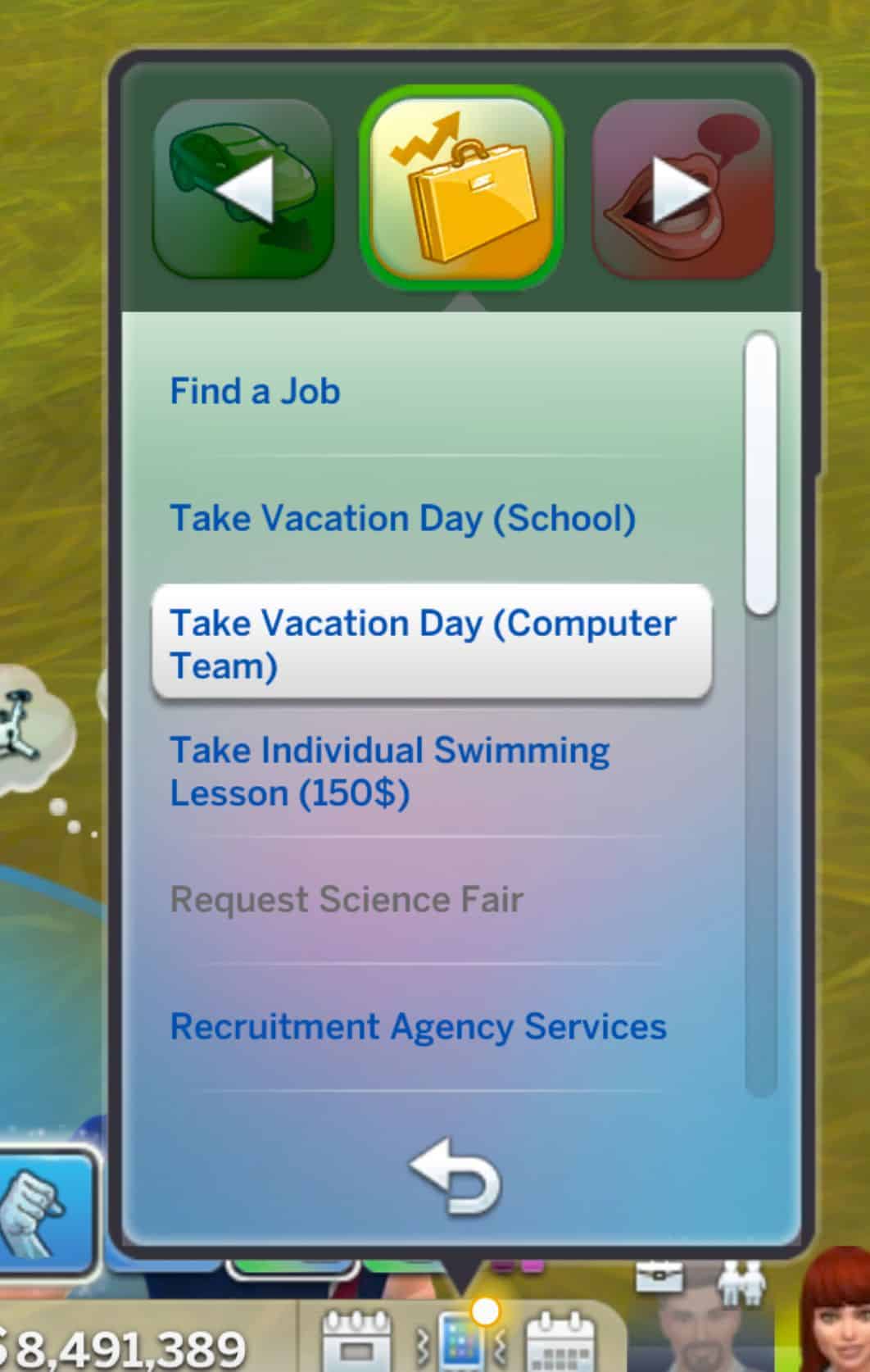Tap the back arrow to close menu
870x1372 pixels.
(456, 1175)
